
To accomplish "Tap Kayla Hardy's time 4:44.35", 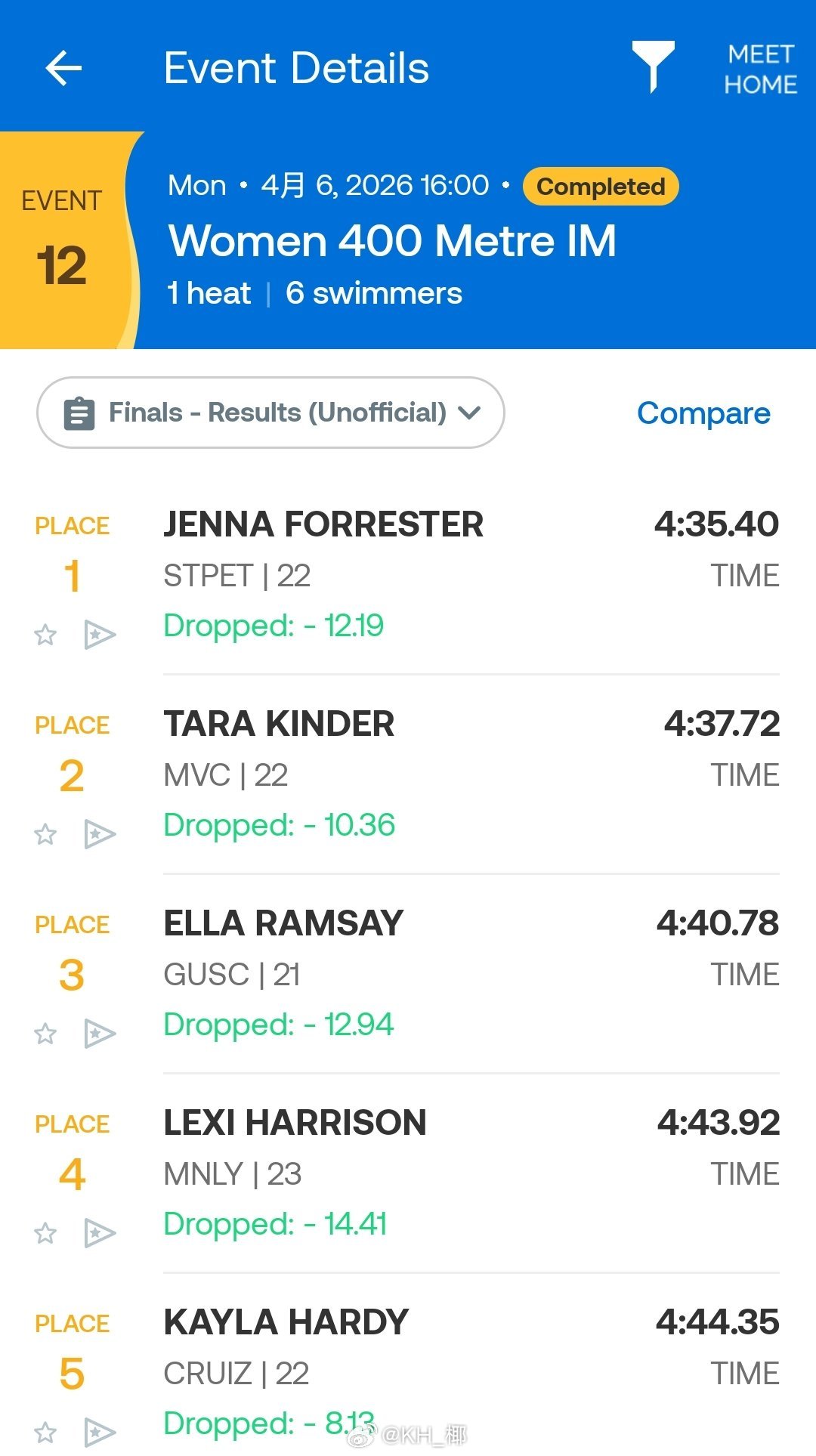I will [x=716, y=1322].
